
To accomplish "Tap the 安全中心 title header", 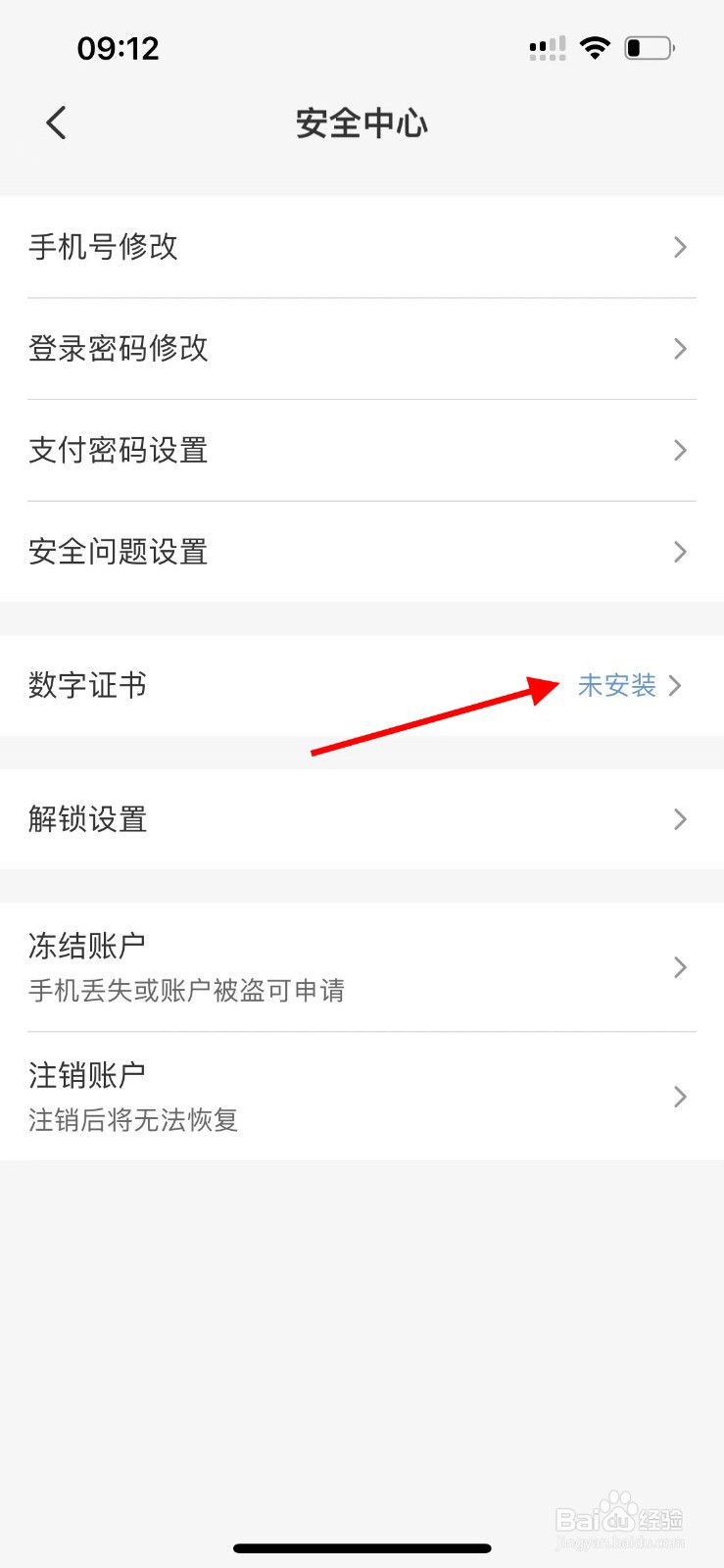I will click(362, 122).
